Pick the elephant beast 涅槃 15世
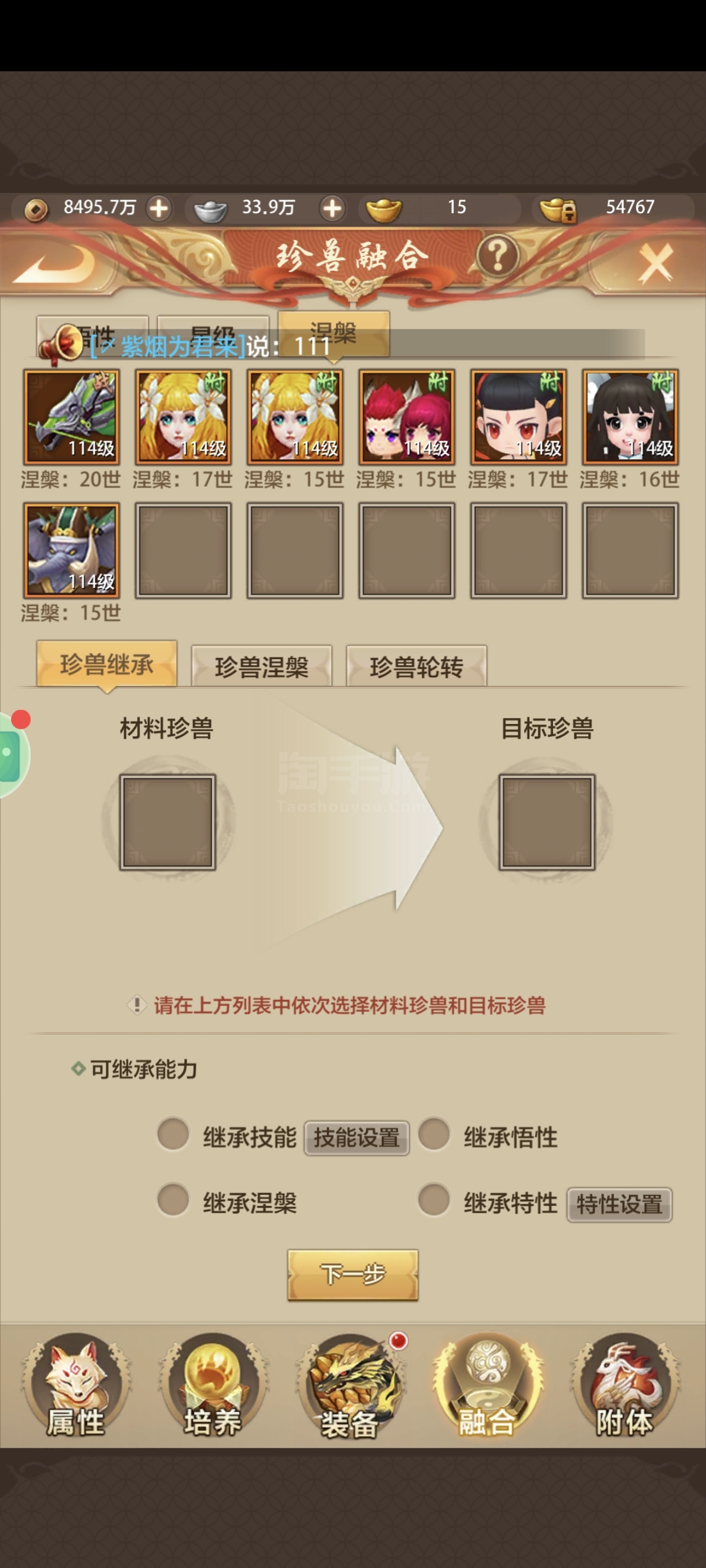This screenshot has height=1568, width=706. 71,550
